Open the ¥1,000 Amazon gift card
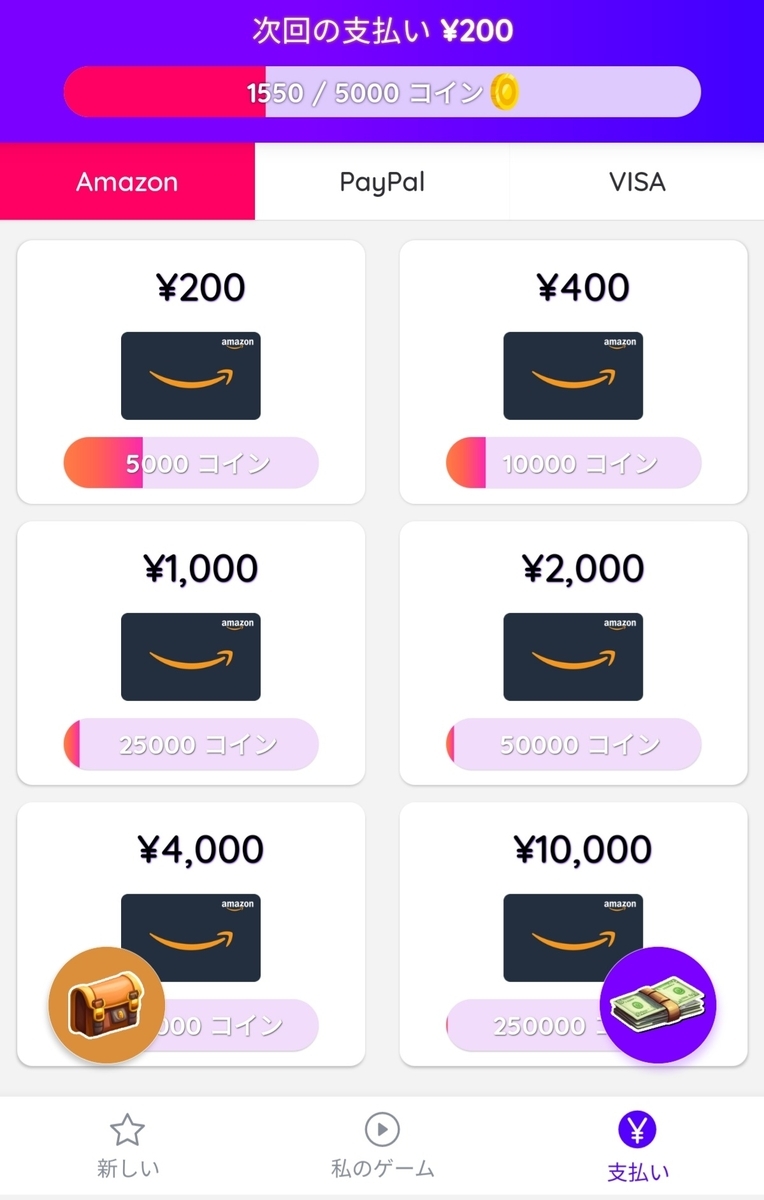Screen dimensions: 764x1200 (x=191, y=653)
